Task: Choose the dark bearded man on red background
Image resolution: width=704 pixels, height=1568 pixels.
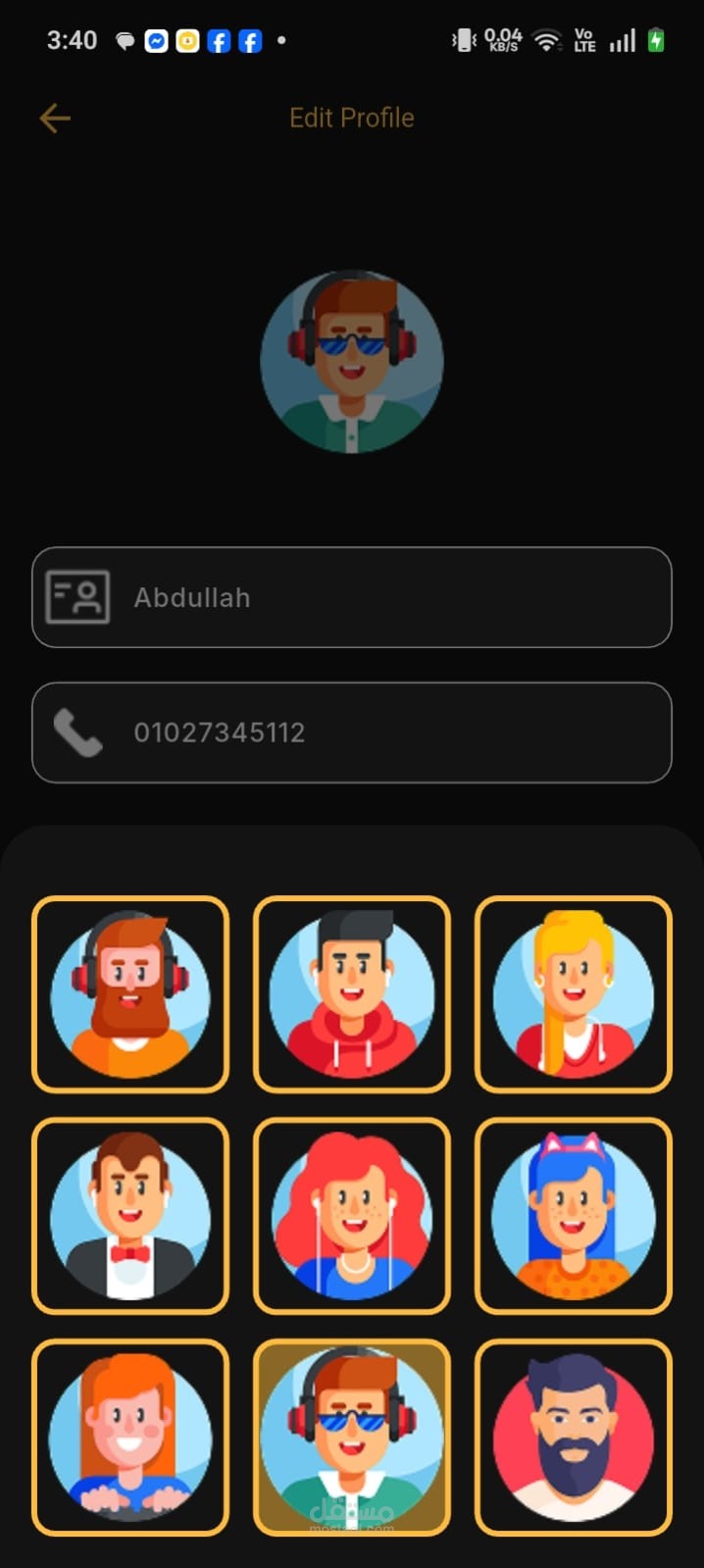Action: 574,1438
